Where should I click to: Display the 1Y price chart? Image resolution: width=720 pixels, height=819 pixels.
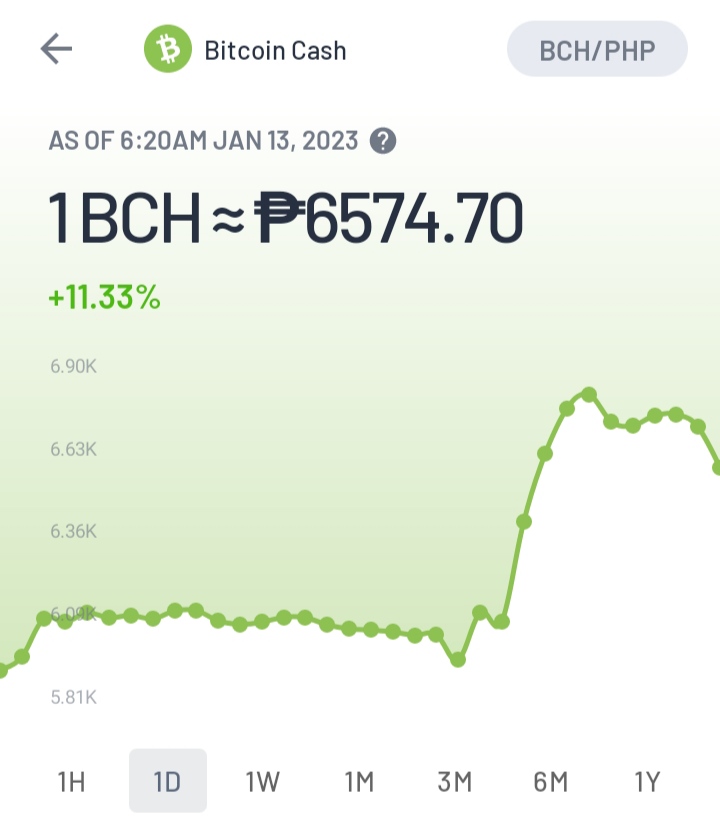pyautogui.click(x=647, y=781)
